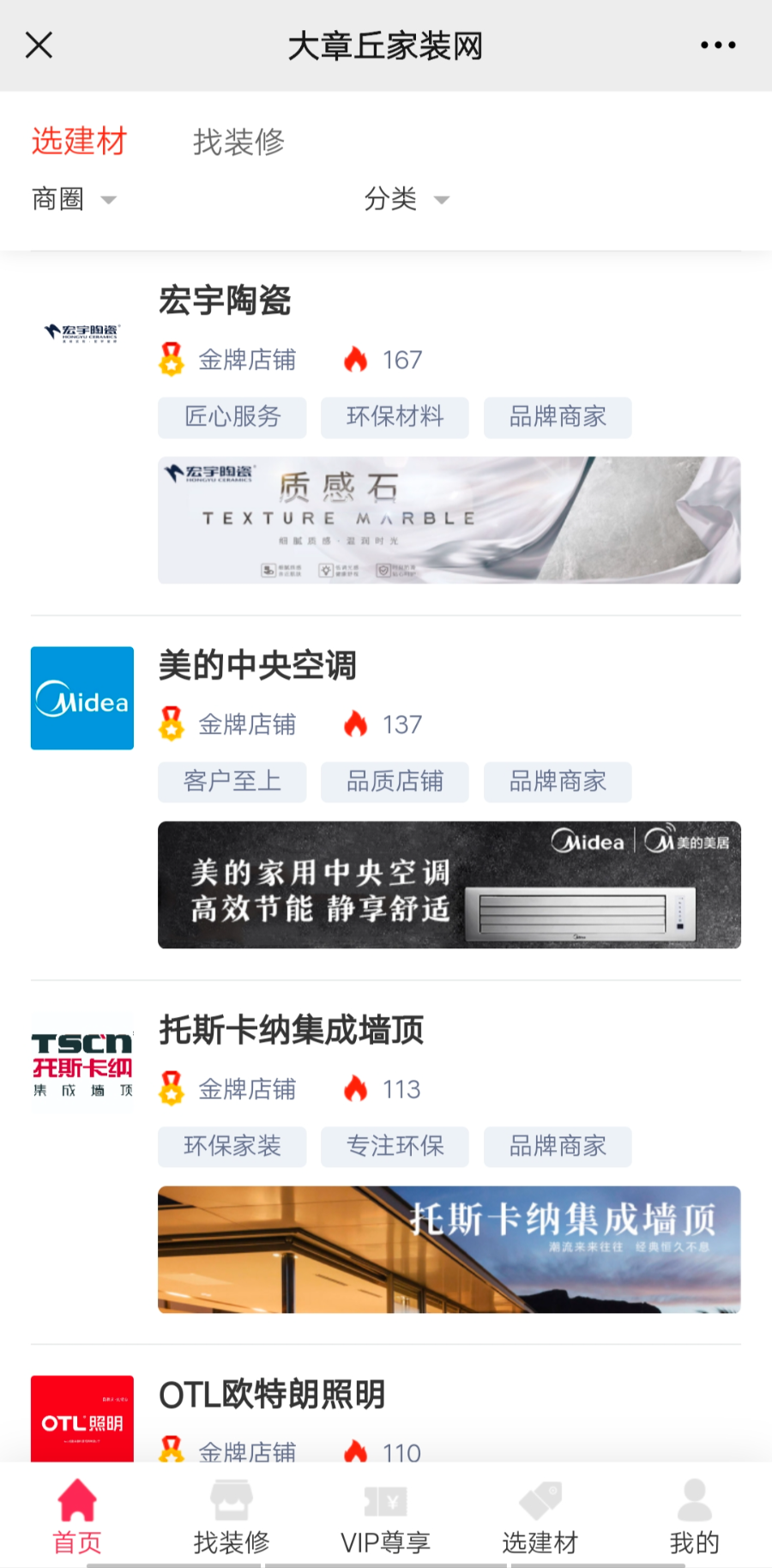Go to the 我的 profile tab
Screen dimensions: 772x1568
click(x=694, y=1517)
